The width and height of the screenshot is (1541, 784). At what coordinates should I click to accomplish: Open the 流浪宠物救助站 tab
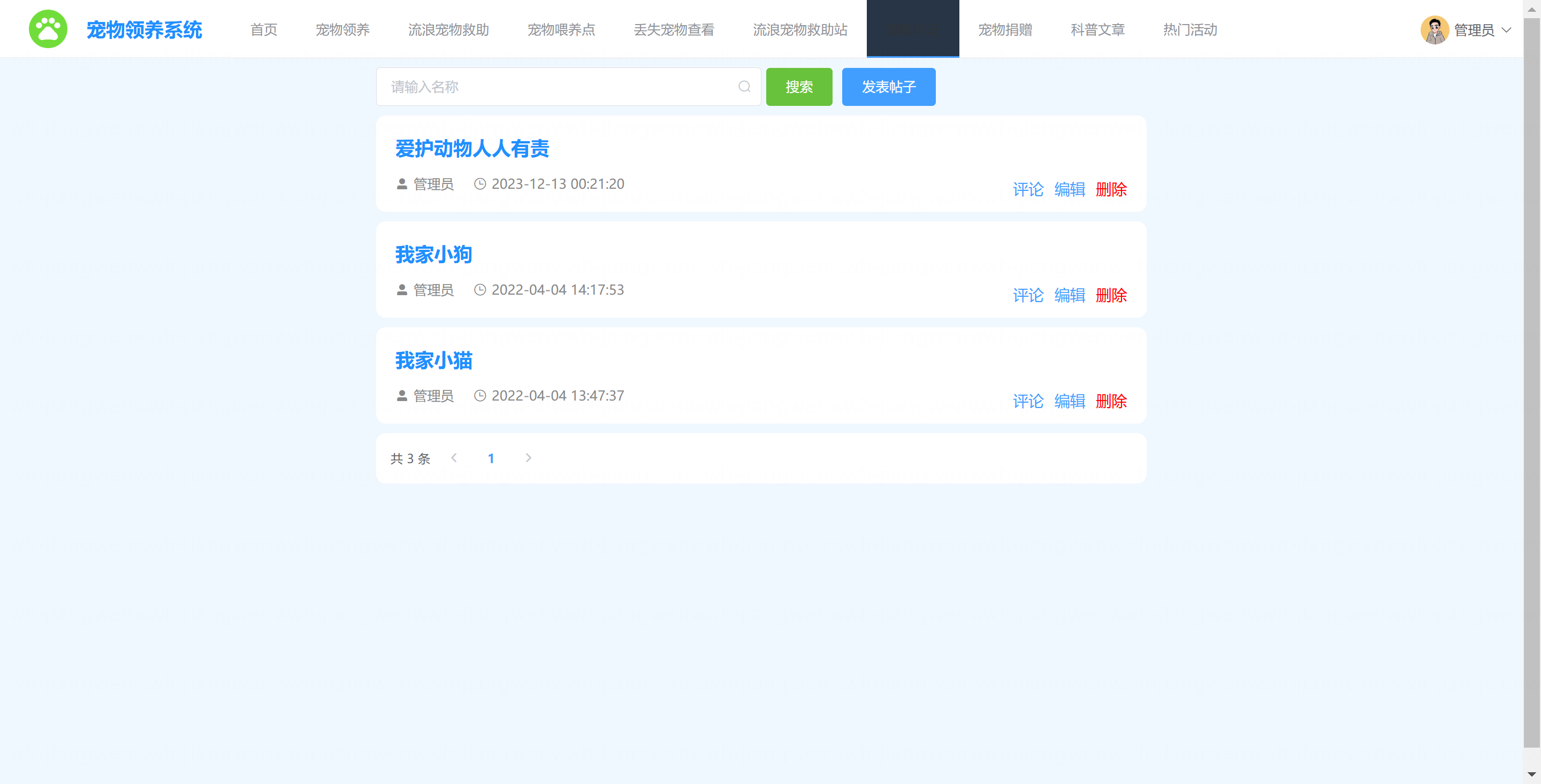800,29
